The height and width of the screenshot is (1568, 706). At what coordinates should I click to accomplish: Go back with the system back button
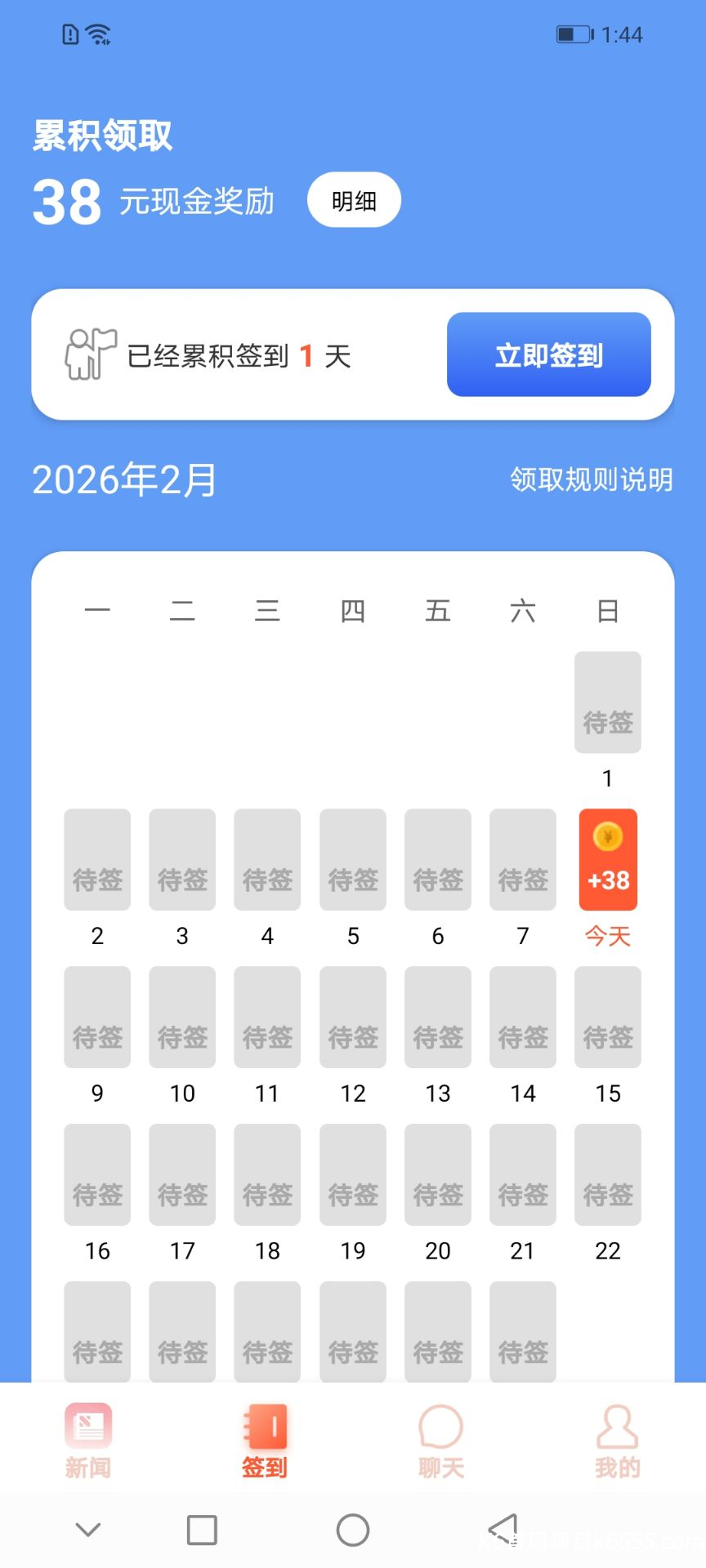pos(503,1530)
